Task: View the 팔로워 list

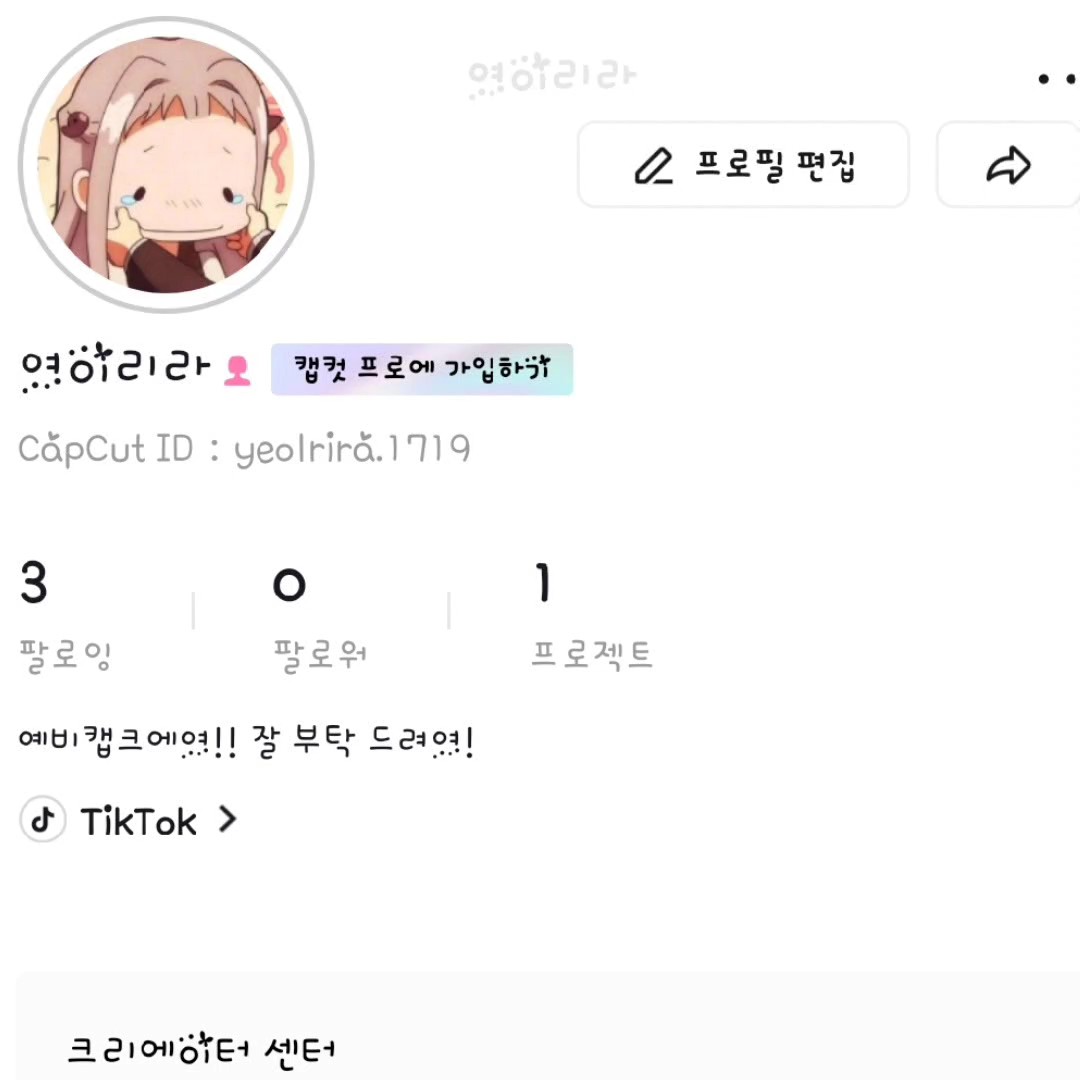Action: (x=320, y=616)
